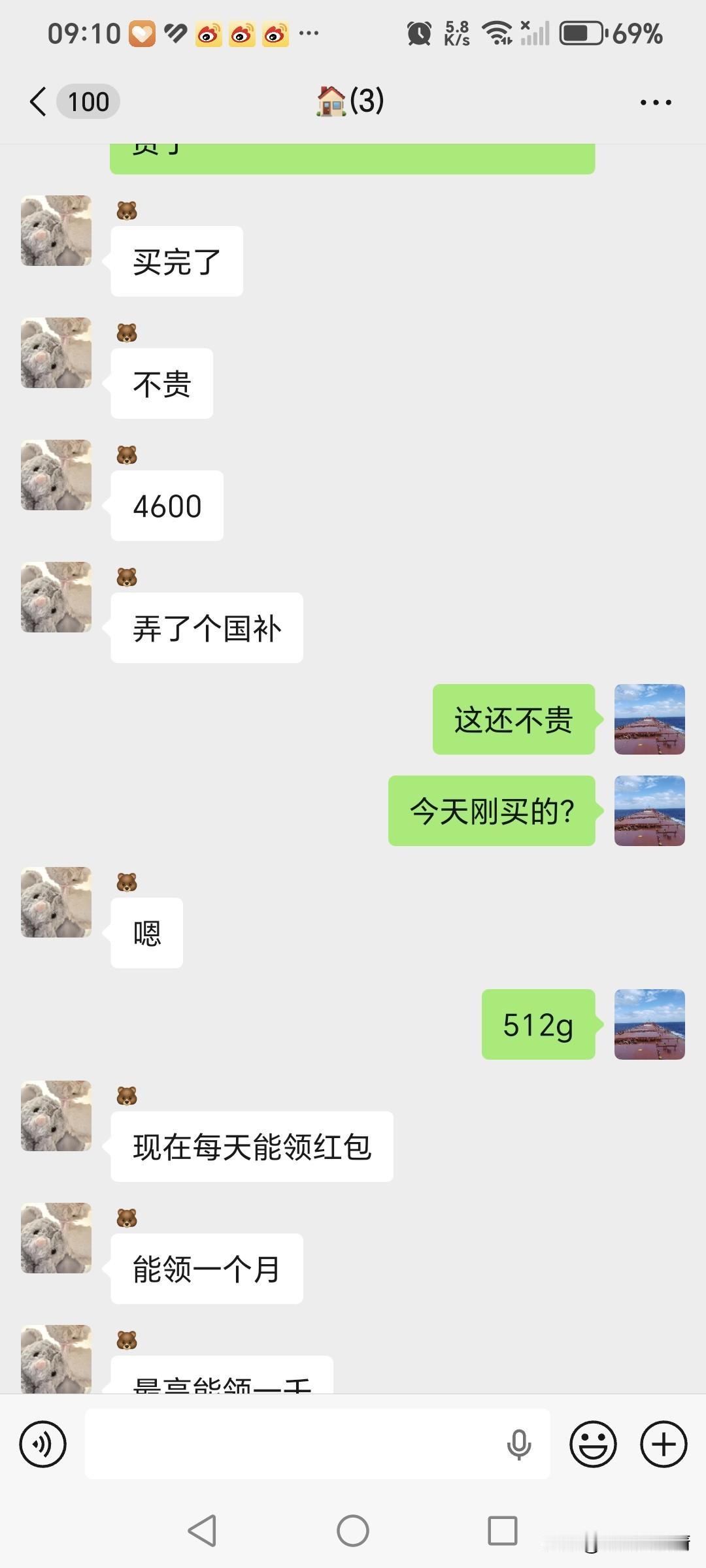Screen dimensions: 706x1568
Task: Tap the 弄了个国补 message bubble
Action: pos(205,627)
